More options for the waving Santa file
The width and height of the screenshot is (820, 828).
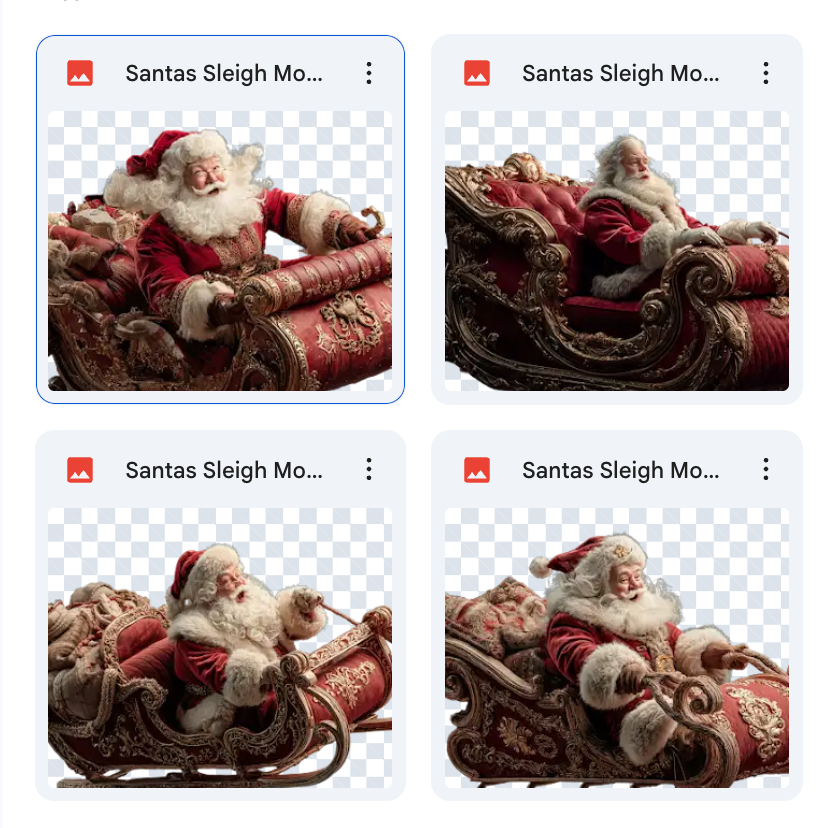(x=369, y=470)
